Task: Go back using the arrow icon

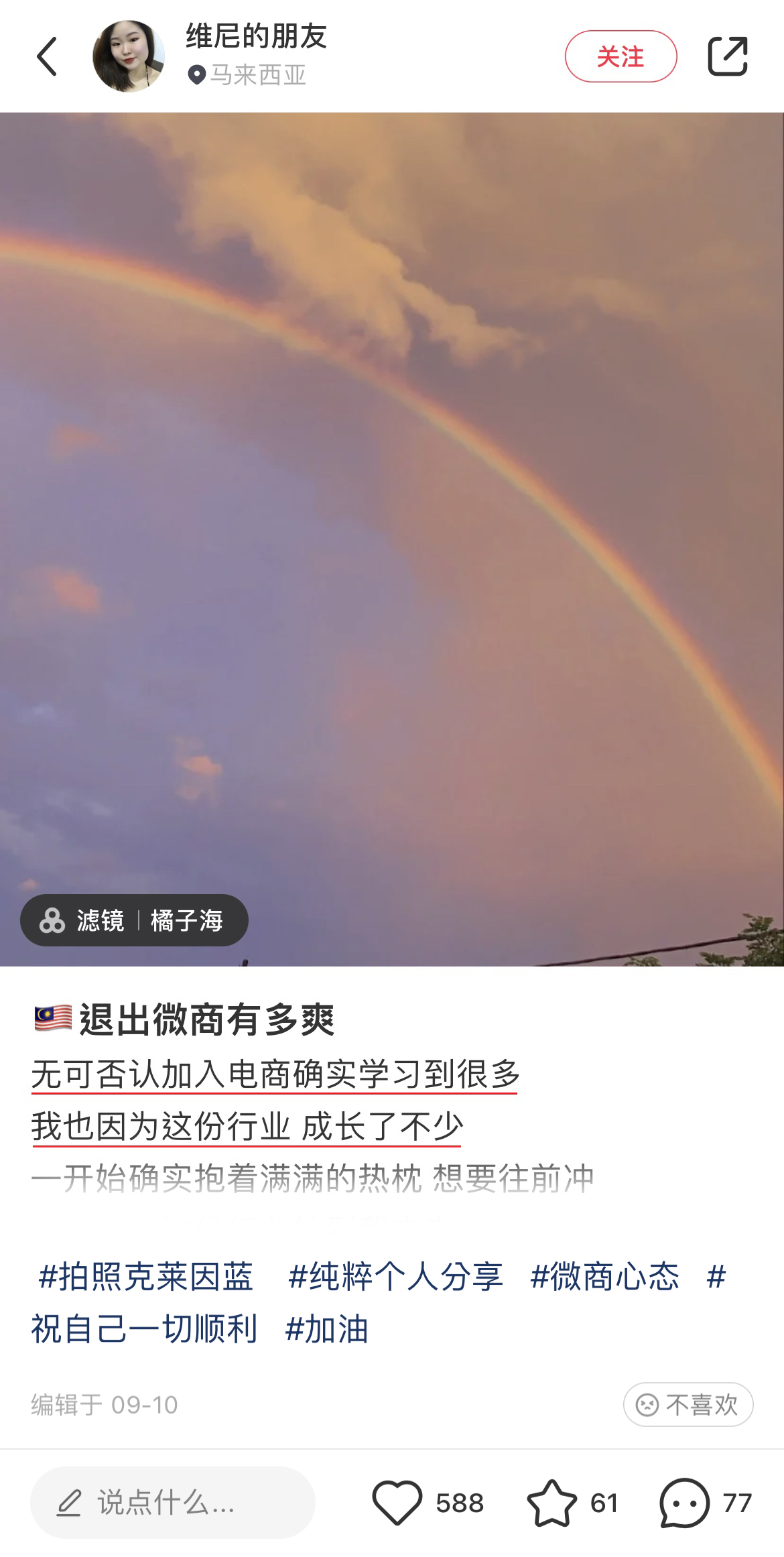Action: coord(47,56)
